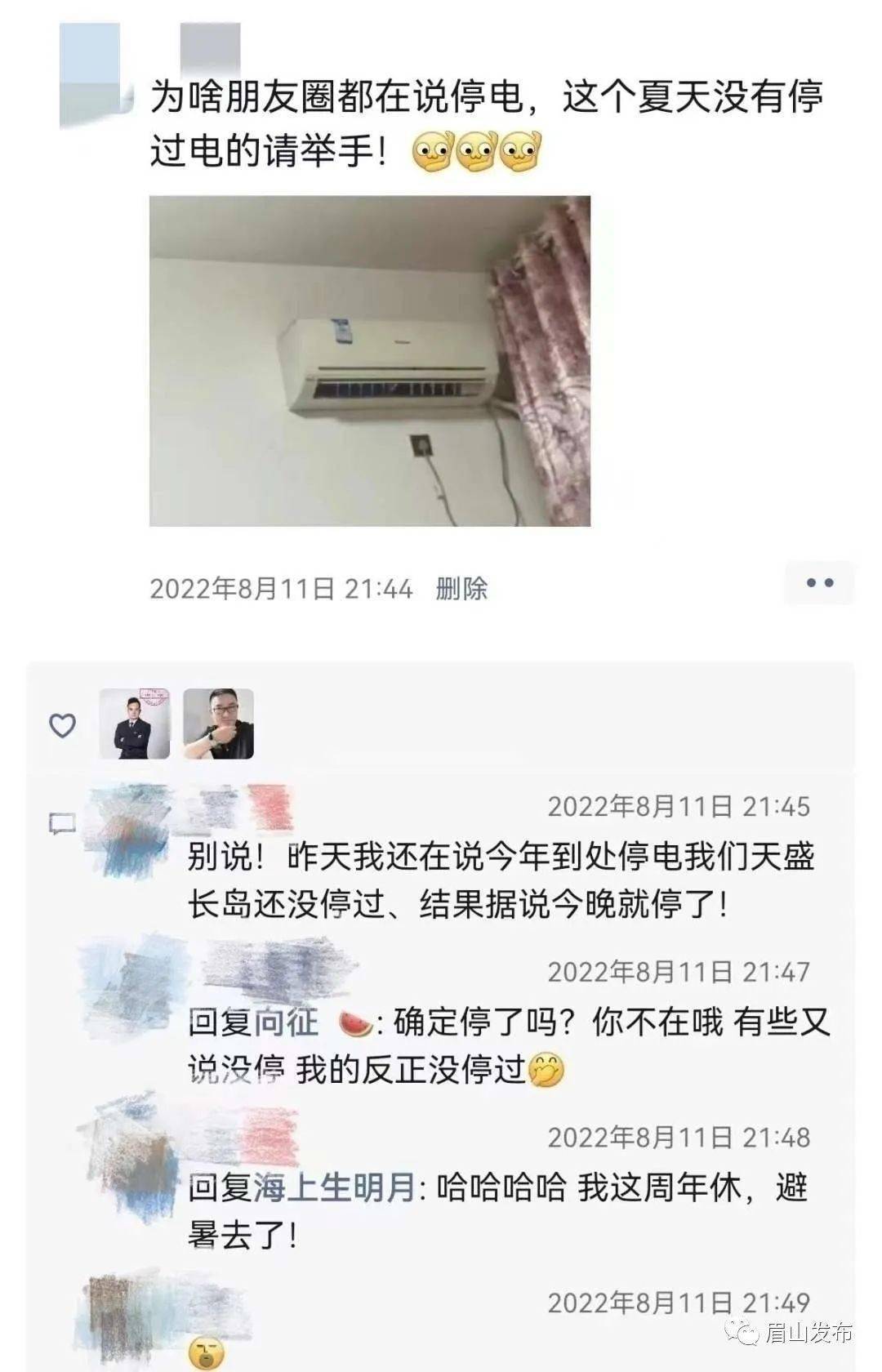The image size is (882, 1372).
Task: Open the air conditioner photo
Action: coord(369,361)
